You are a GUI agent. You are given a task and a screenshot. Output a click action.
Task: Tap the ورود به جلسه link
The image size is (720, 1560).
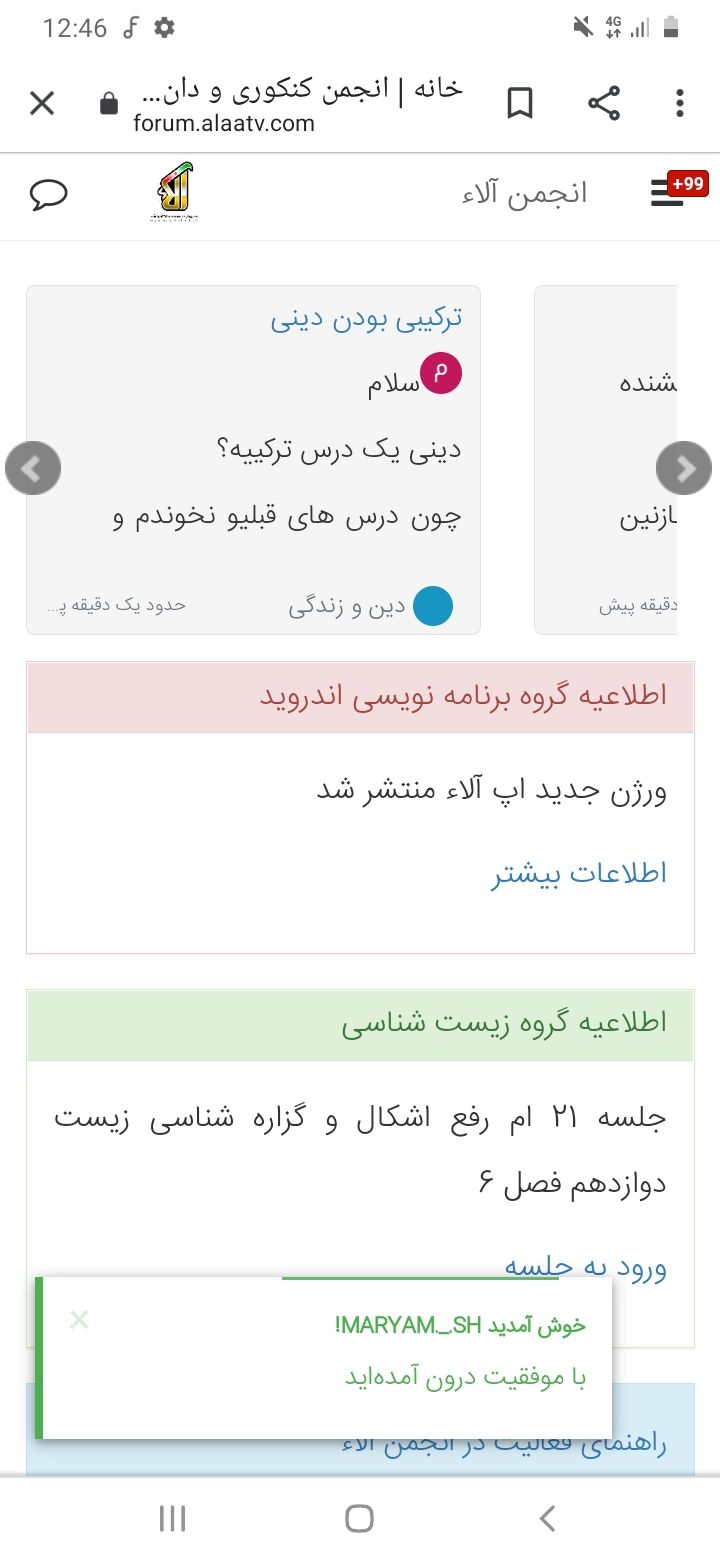point(585,1266)
